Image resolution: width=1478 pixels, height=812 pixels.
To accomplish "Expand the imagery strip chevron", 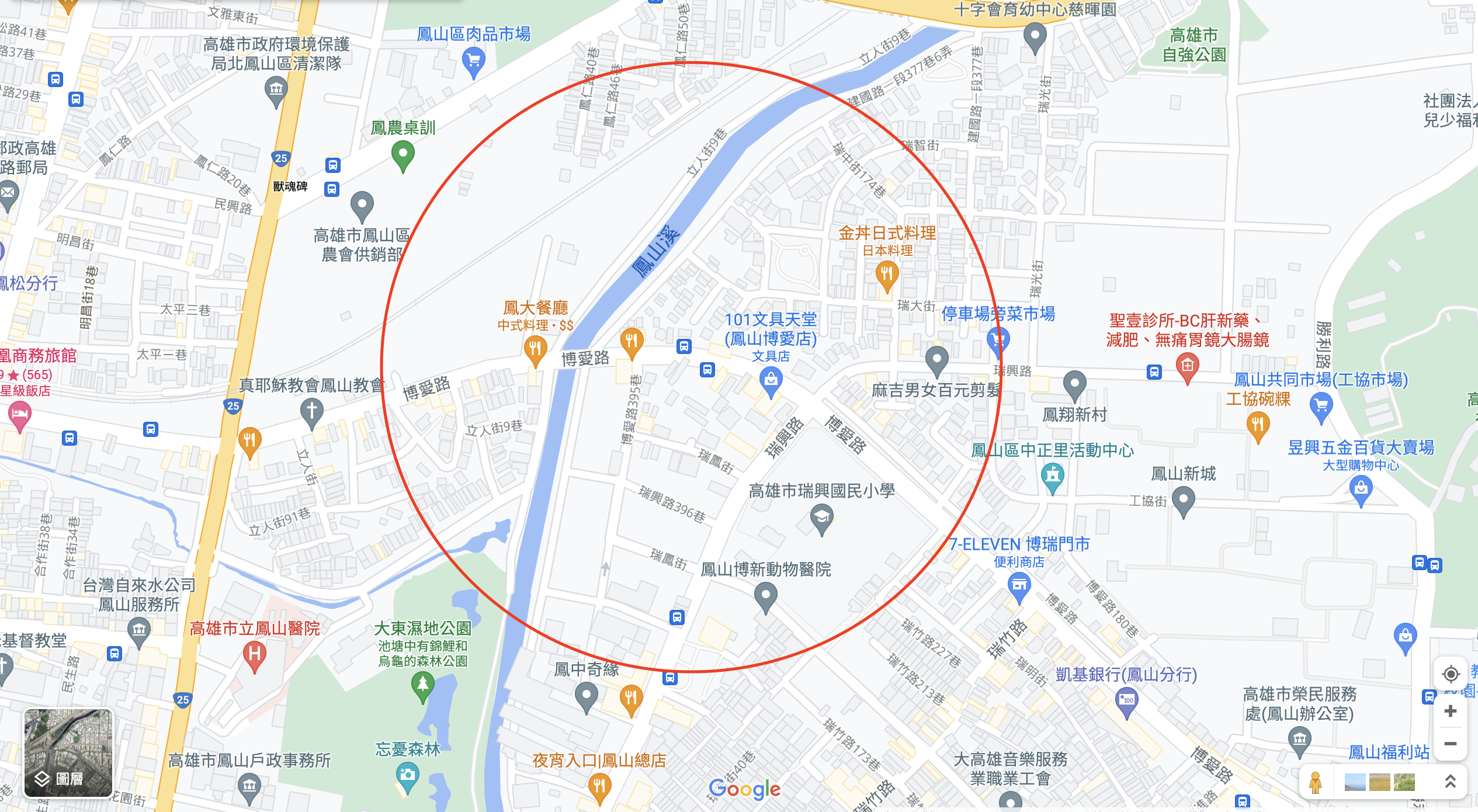I will point(1450,782).
